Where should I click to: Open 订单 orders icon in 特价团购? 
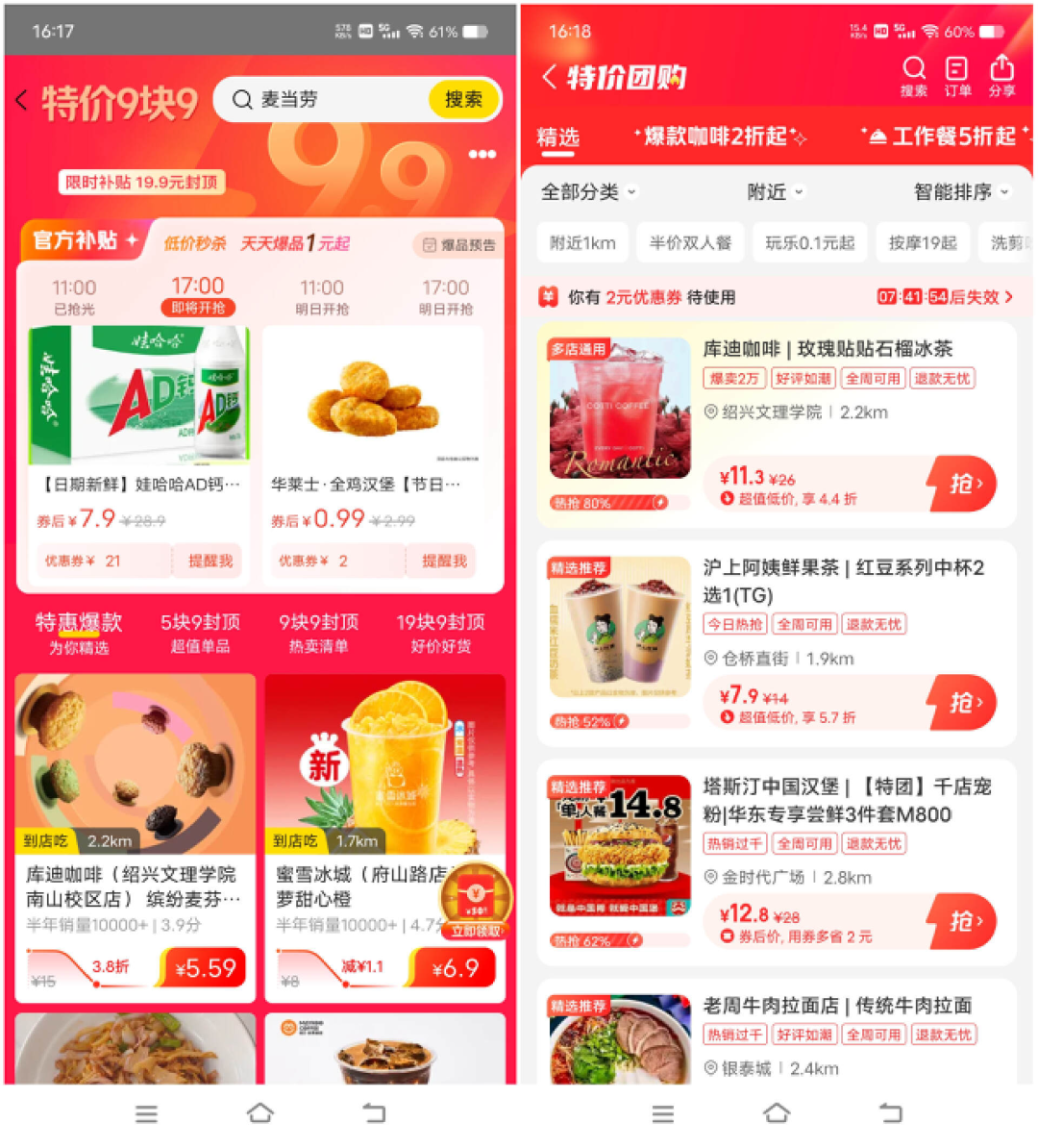point(956,75)
